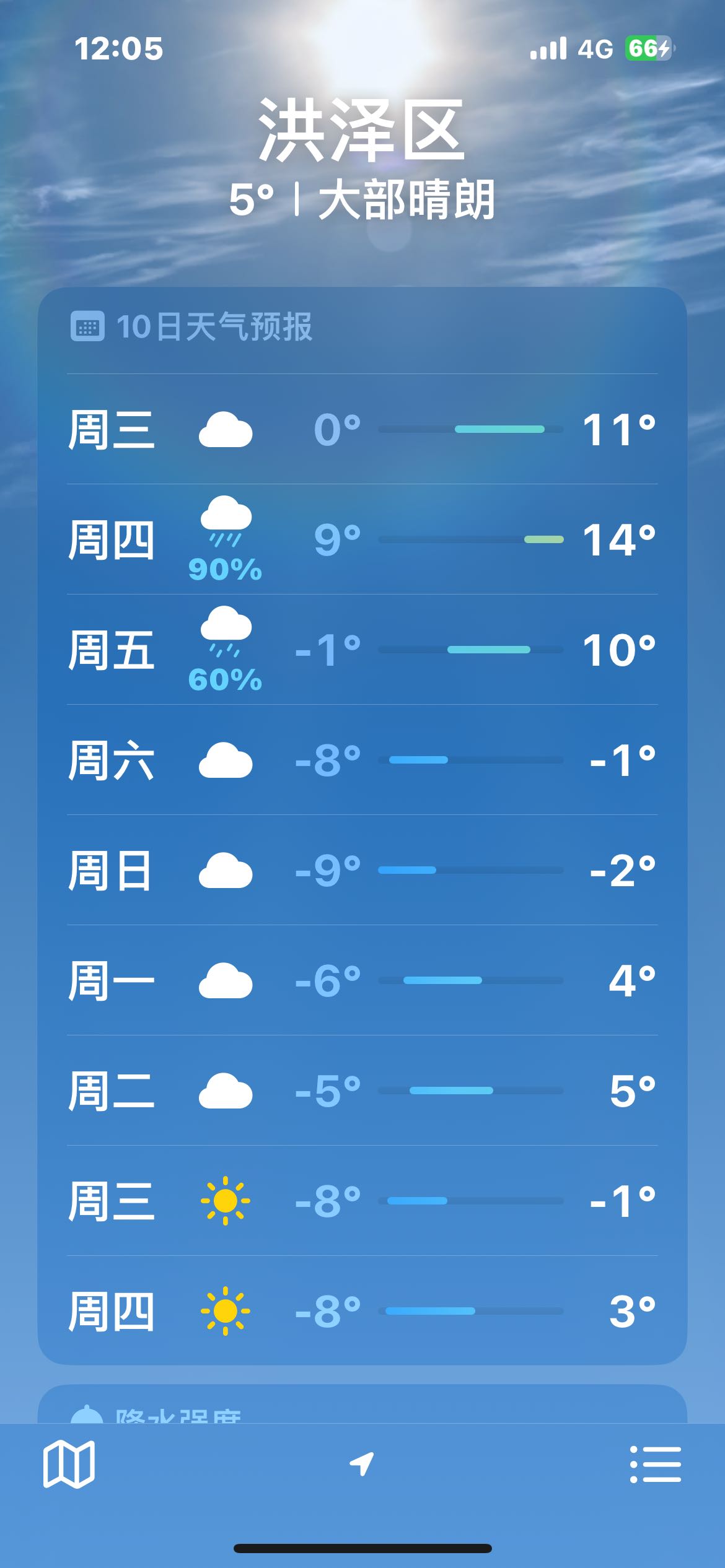Open the cloudy 周三 forecast with 11° high
This screenshot has height=1568, width=725.
tap(362, 429)
